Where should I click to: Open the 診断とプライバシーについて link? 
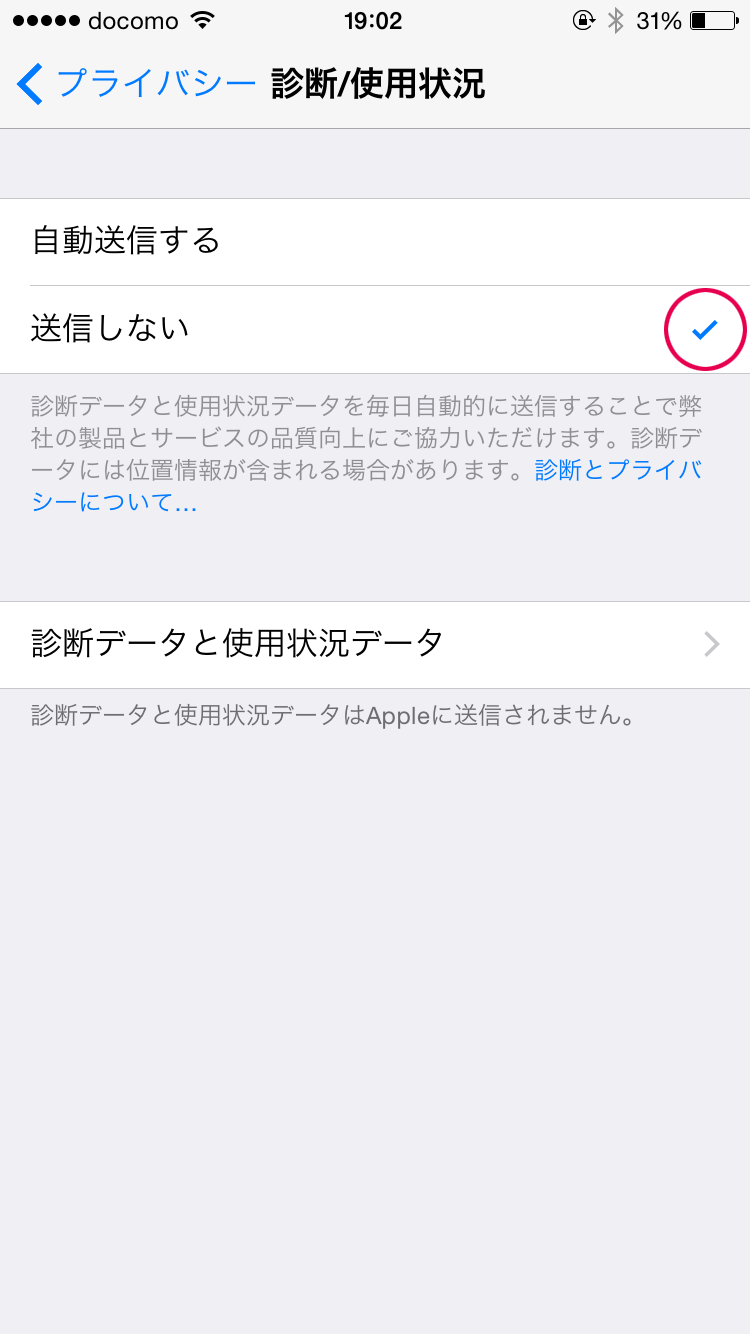click(x=618, y=470)
